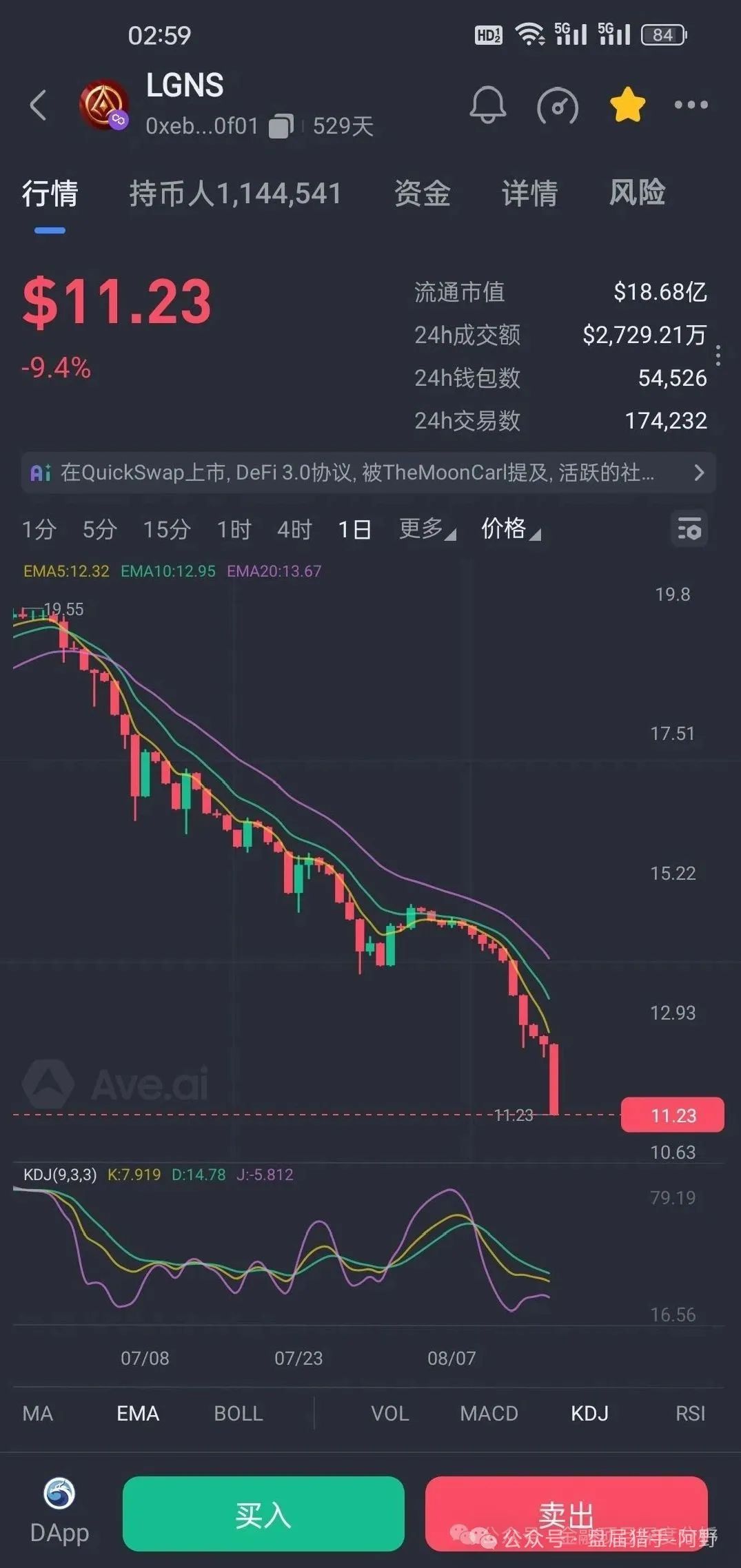Open the 详情 details tab
Viewport: 741px width, 1568px height.
click(x=529, y=194)
